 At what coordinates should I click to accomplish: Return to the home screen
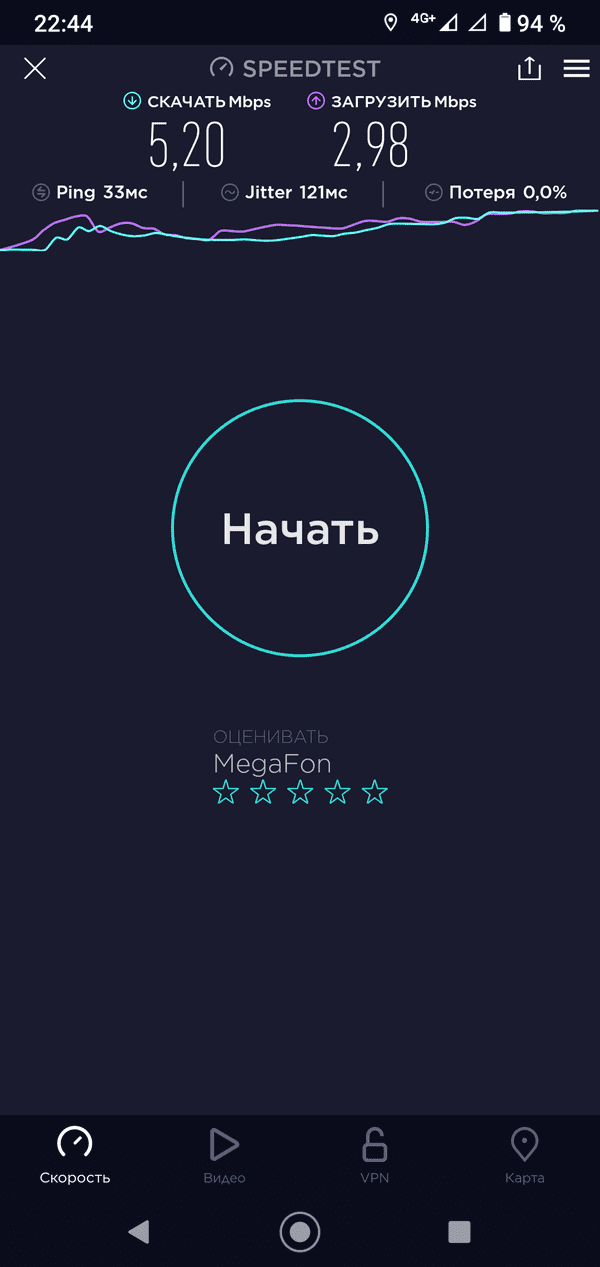point(300,1231)
